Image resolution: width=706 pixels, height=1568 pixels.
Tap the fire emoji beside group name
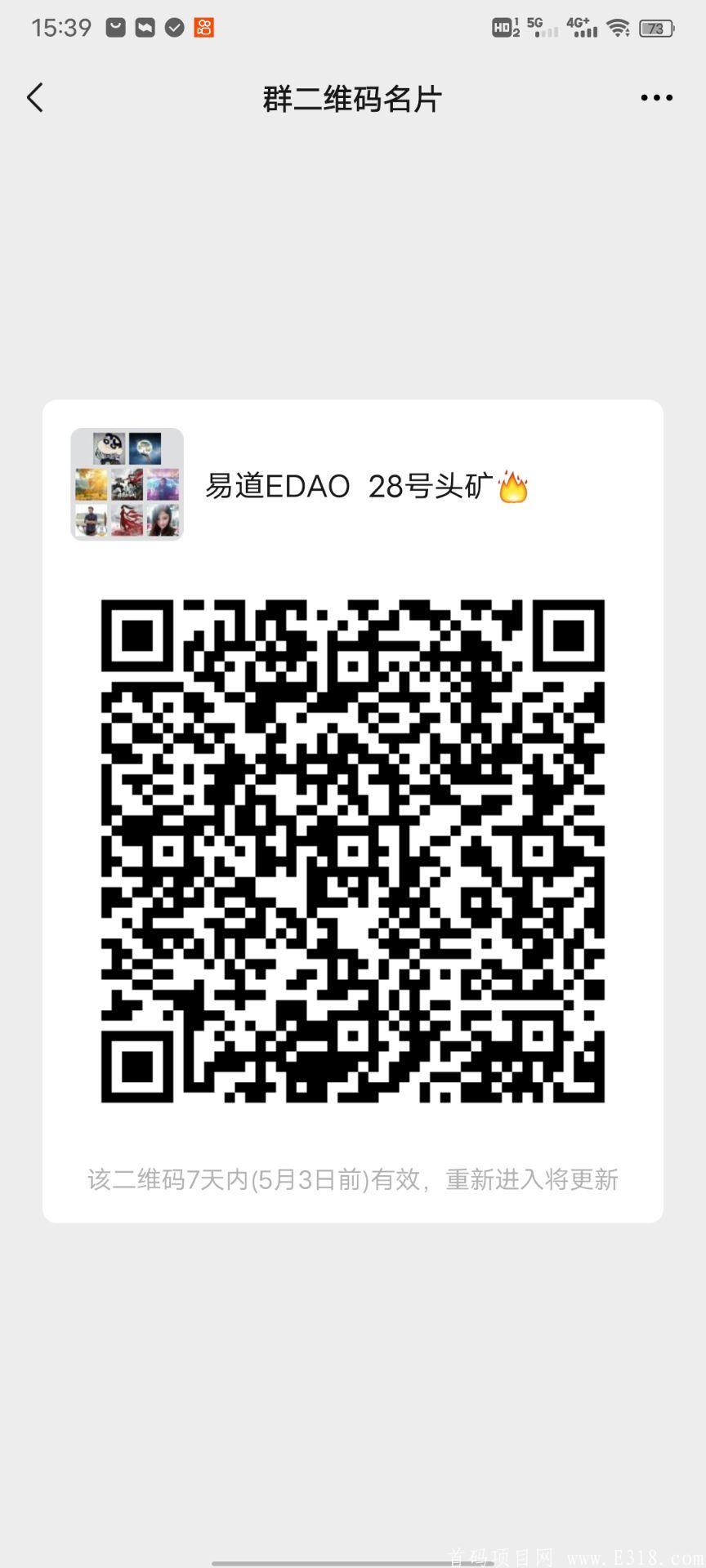tap(514, 485)
